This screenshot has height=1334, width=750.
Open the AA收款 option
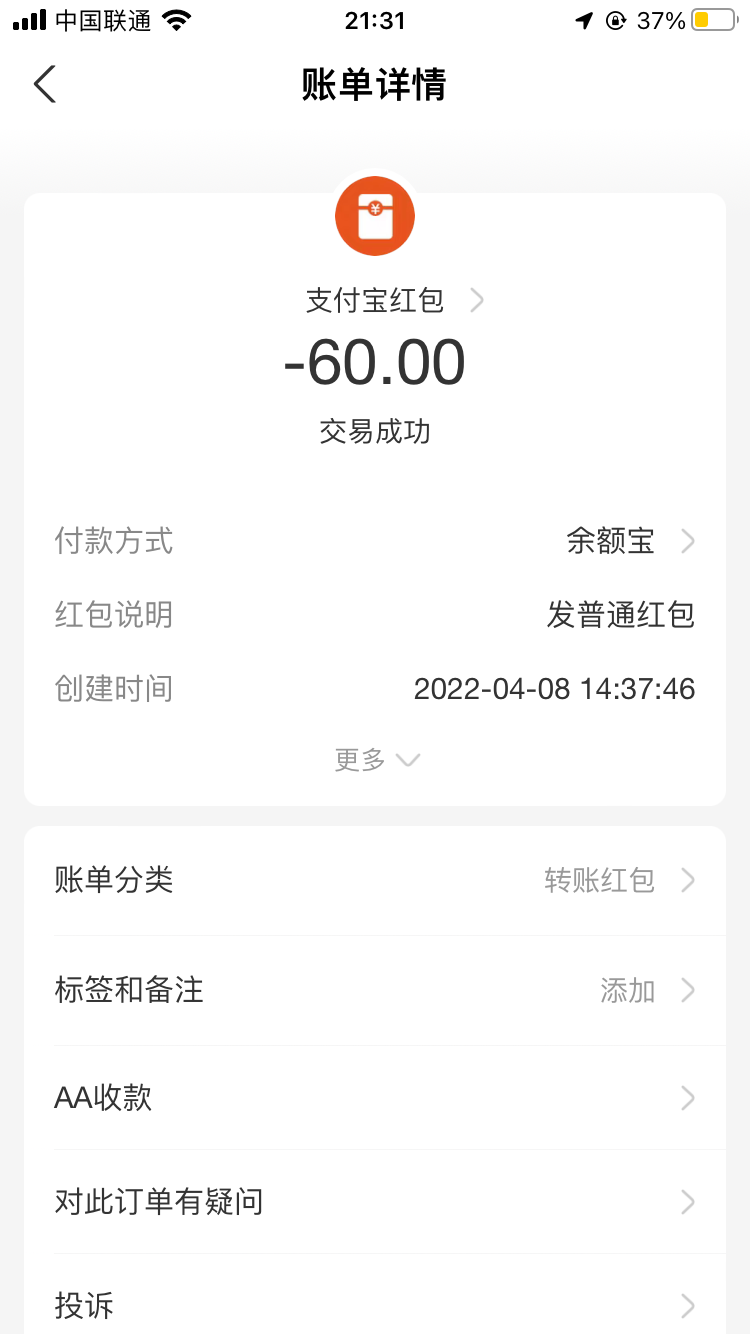[x=375, y=1098]
